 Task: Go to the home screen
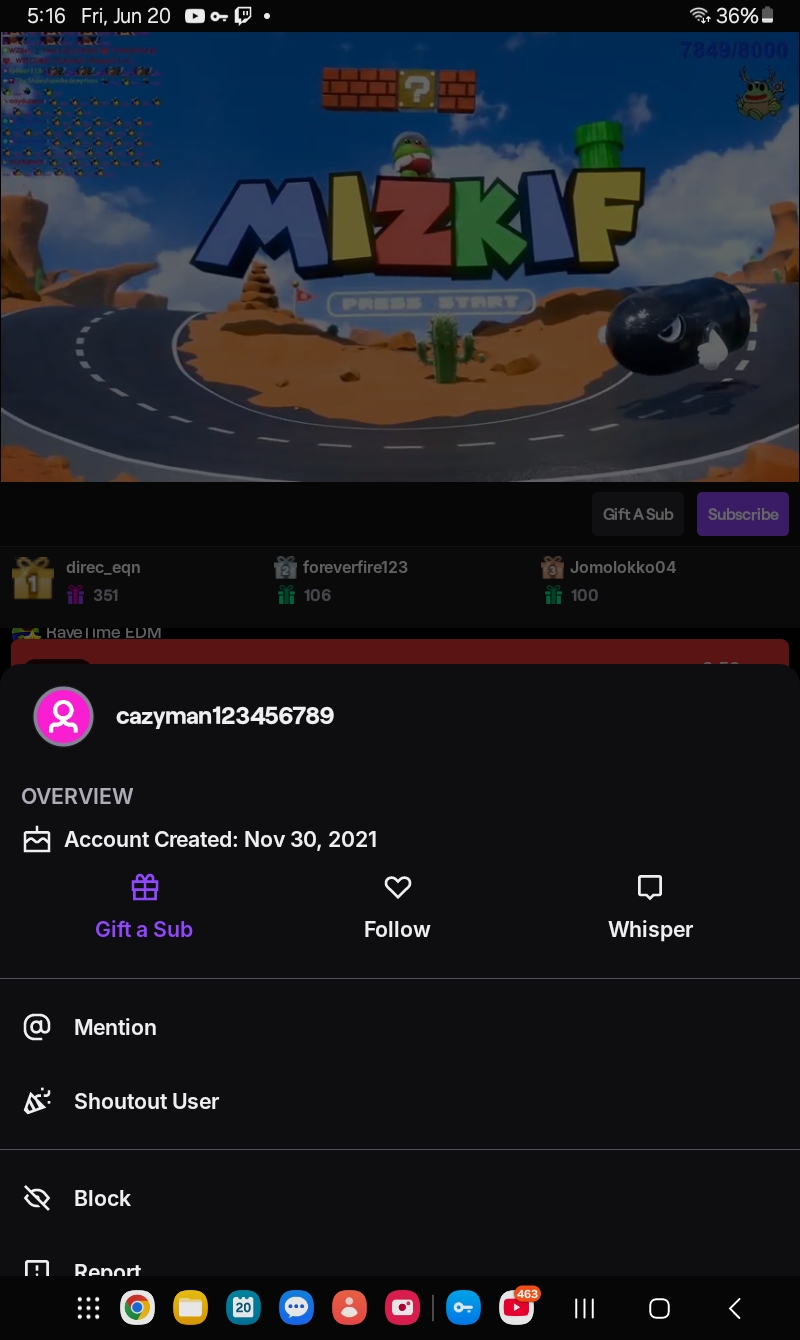tap(659, 1308)
